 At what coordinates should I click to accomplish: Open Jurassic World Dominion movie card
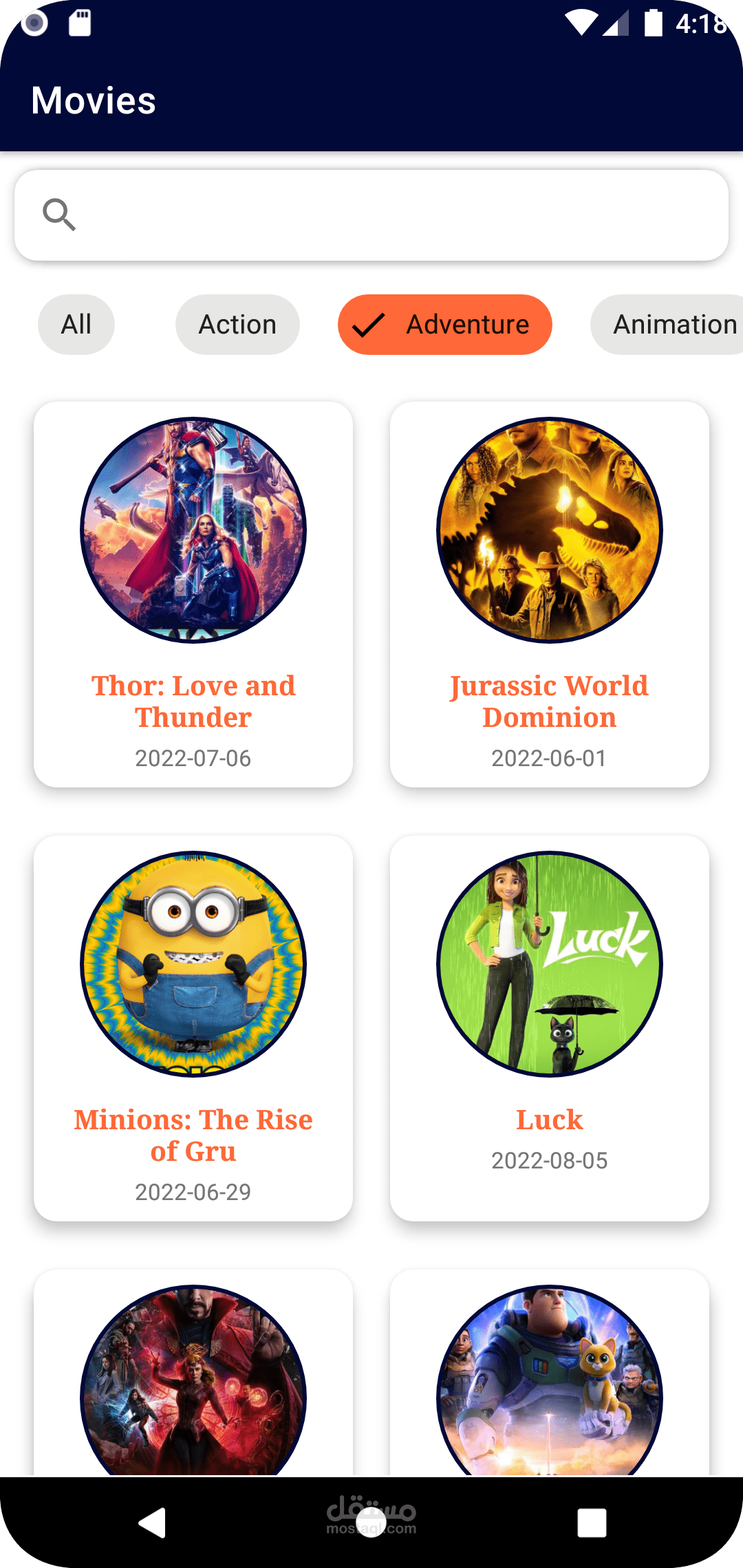pos(549,594)
